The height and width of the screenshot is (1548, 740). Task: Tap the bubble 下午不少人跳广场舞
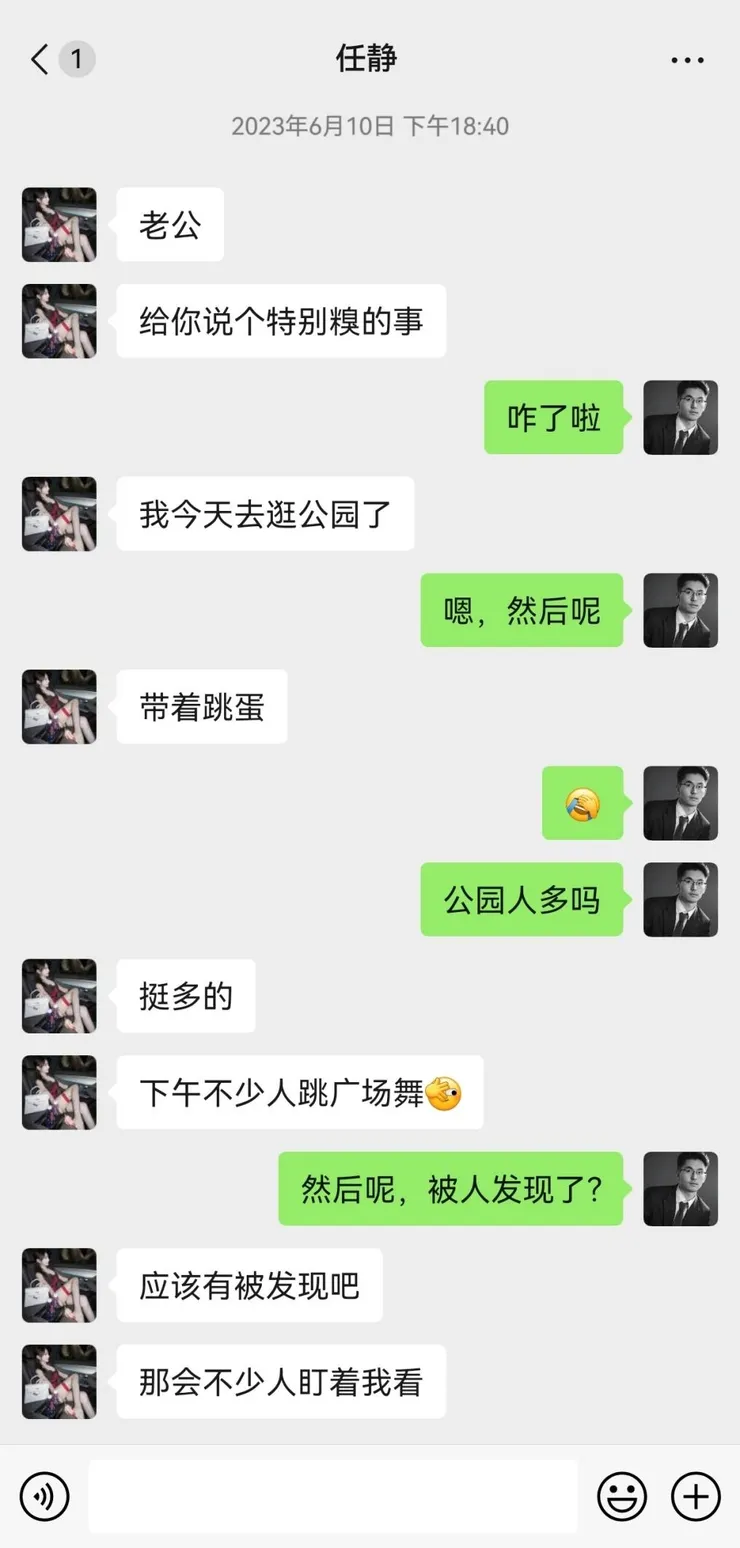tap(299, 1092)
